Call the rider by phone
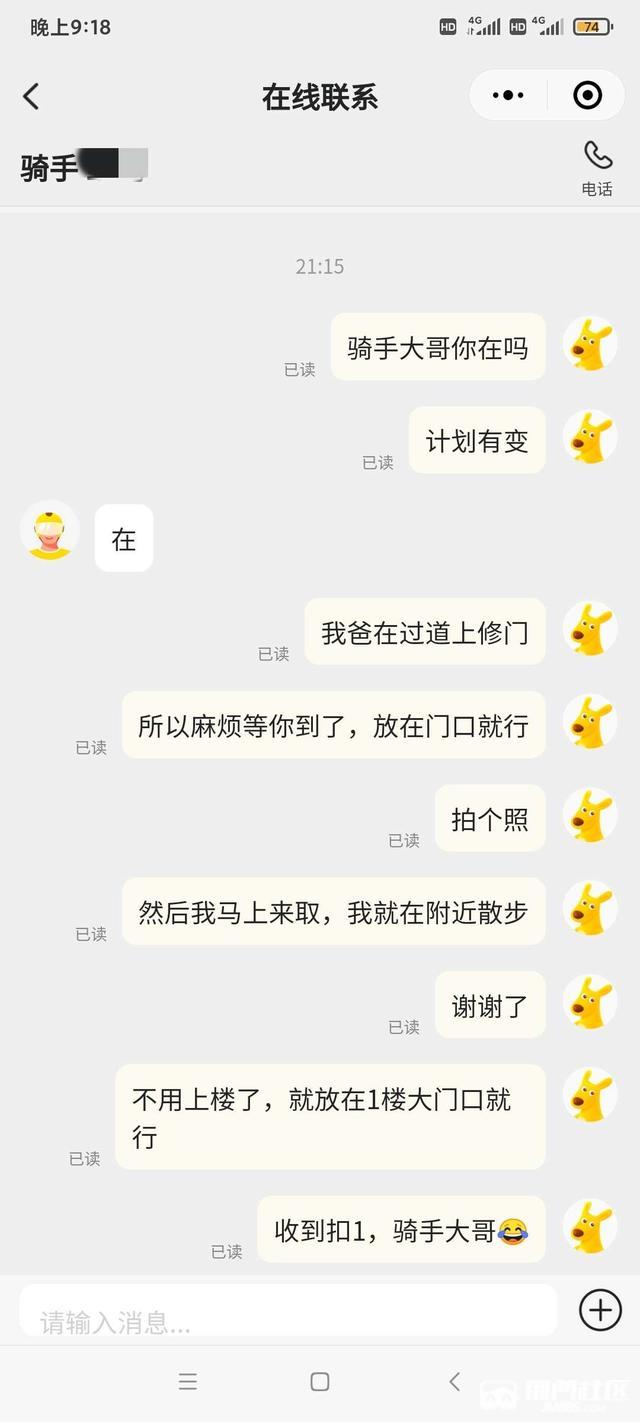Screen dimensions: 640x1422 coord(597,166)
